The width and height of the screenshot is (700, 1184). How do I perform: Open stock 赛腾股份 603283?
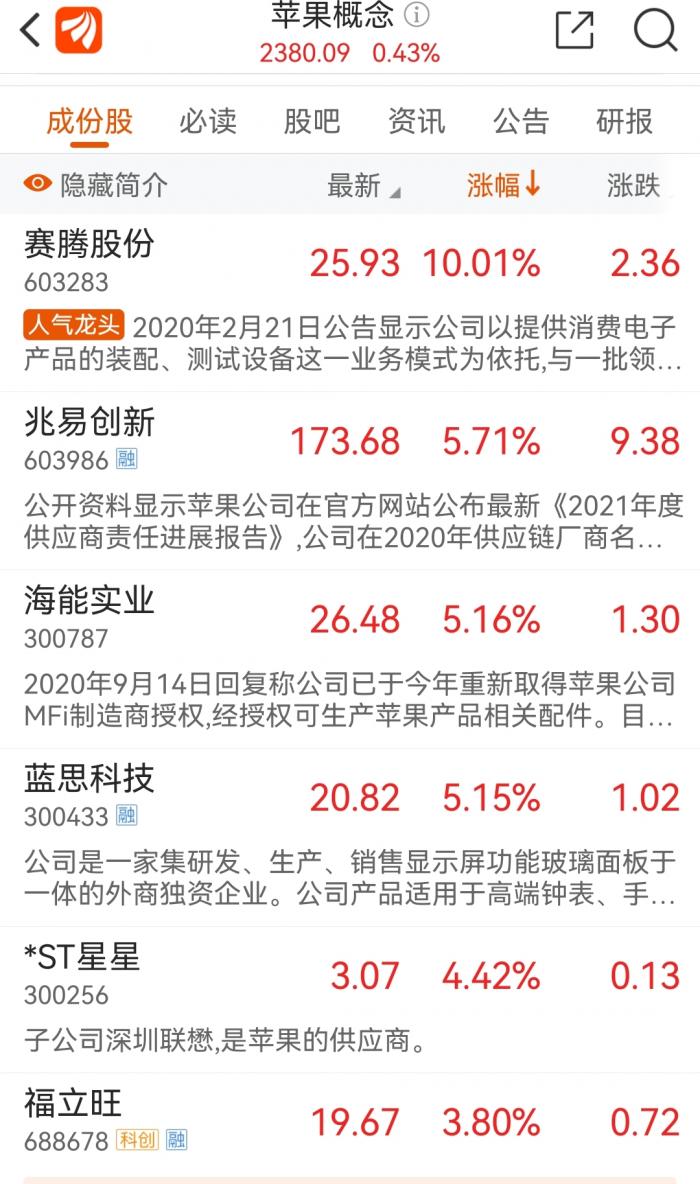350,303
